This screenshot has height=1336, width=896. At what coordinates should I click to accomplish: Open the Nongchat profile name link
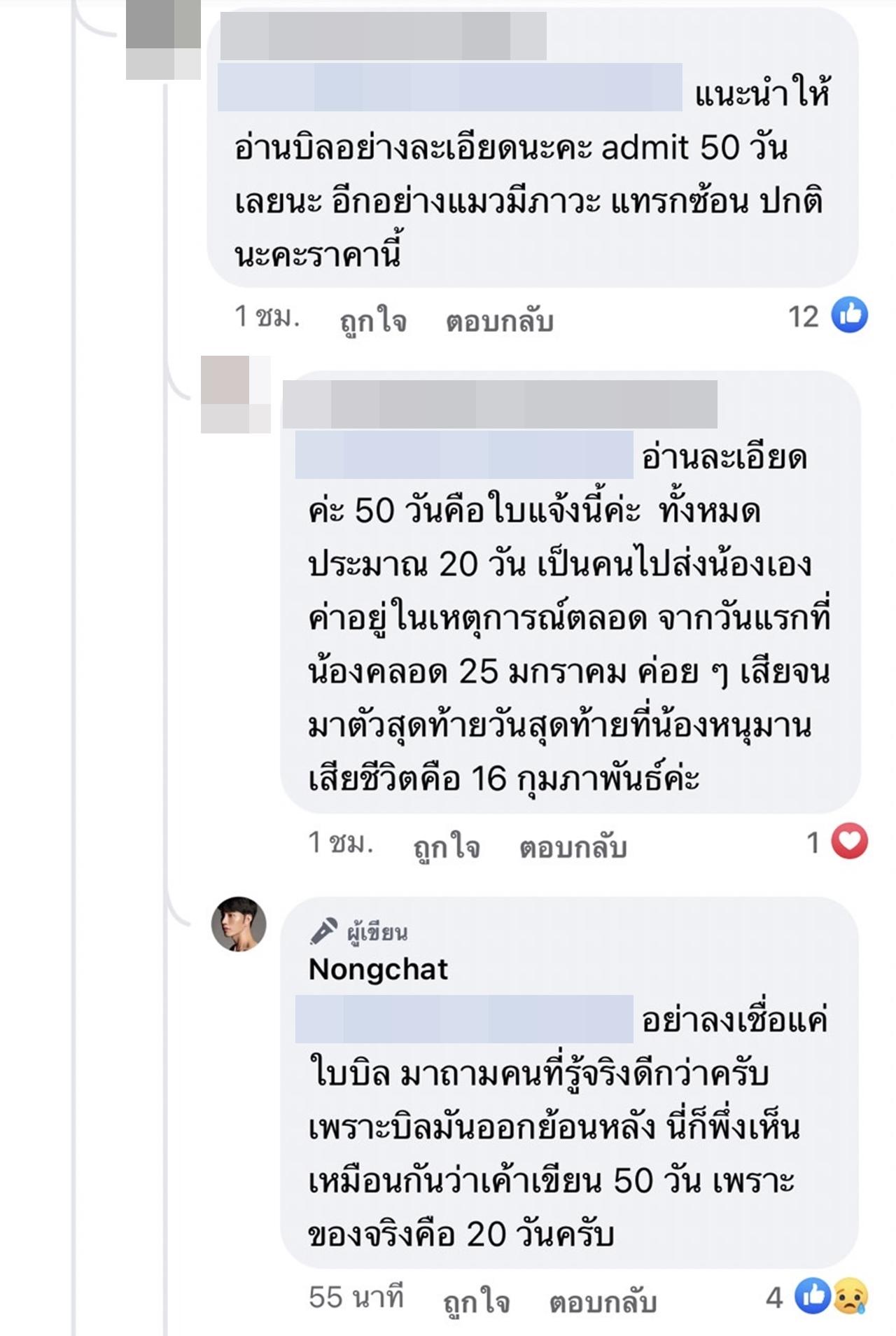click(x=378, y=969)
